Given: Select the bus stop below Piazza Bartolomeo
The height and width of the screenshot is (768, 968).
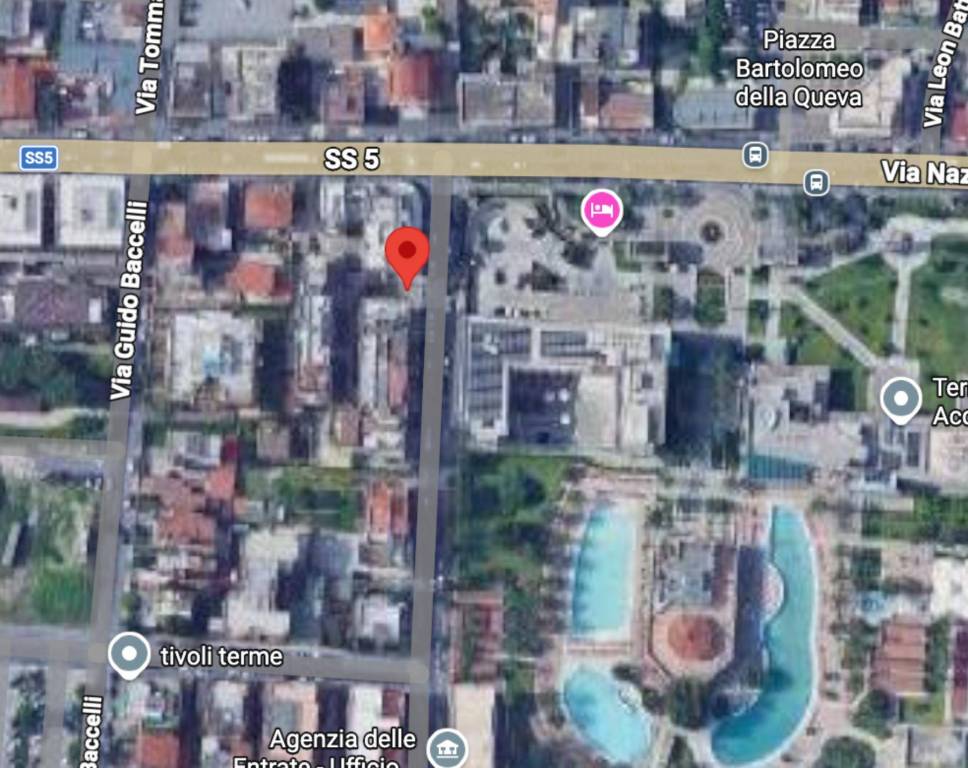Looking at the screenshot, I should click(x=755, y=155).
